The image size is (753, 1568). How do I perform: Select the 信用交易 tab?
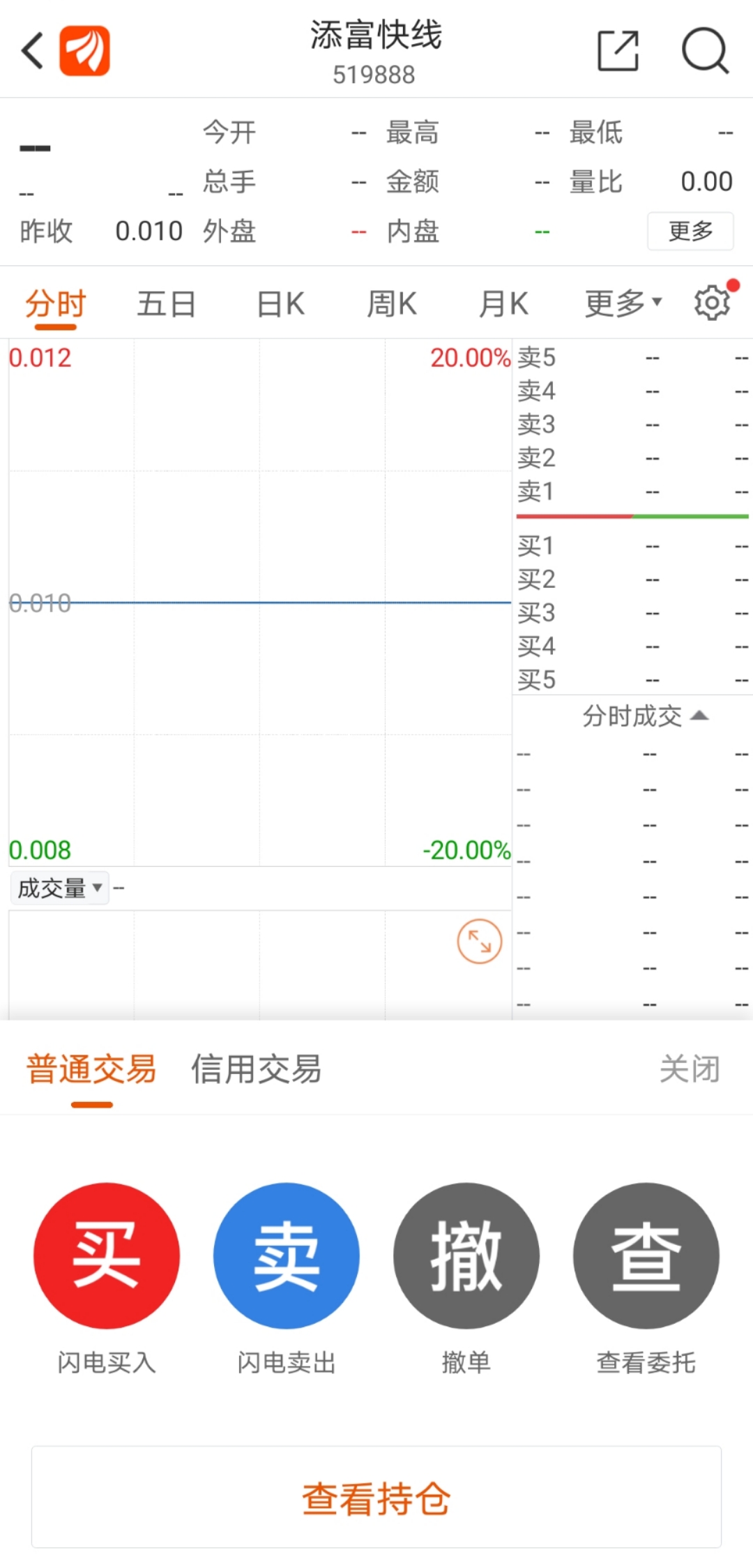coord(256,1069)
